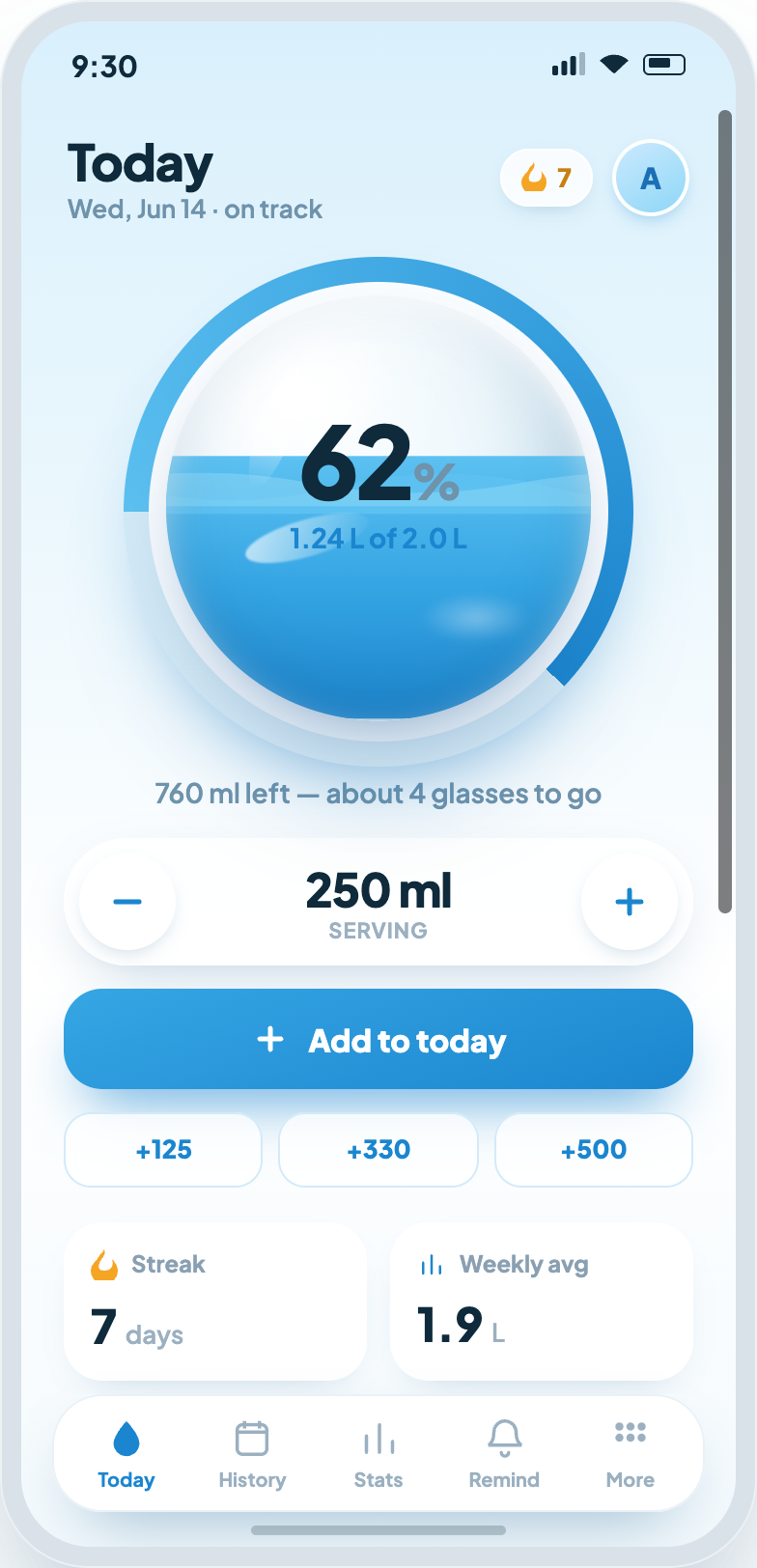Decrease the serving size with minus
The image size is (757, 1568).
127,902
